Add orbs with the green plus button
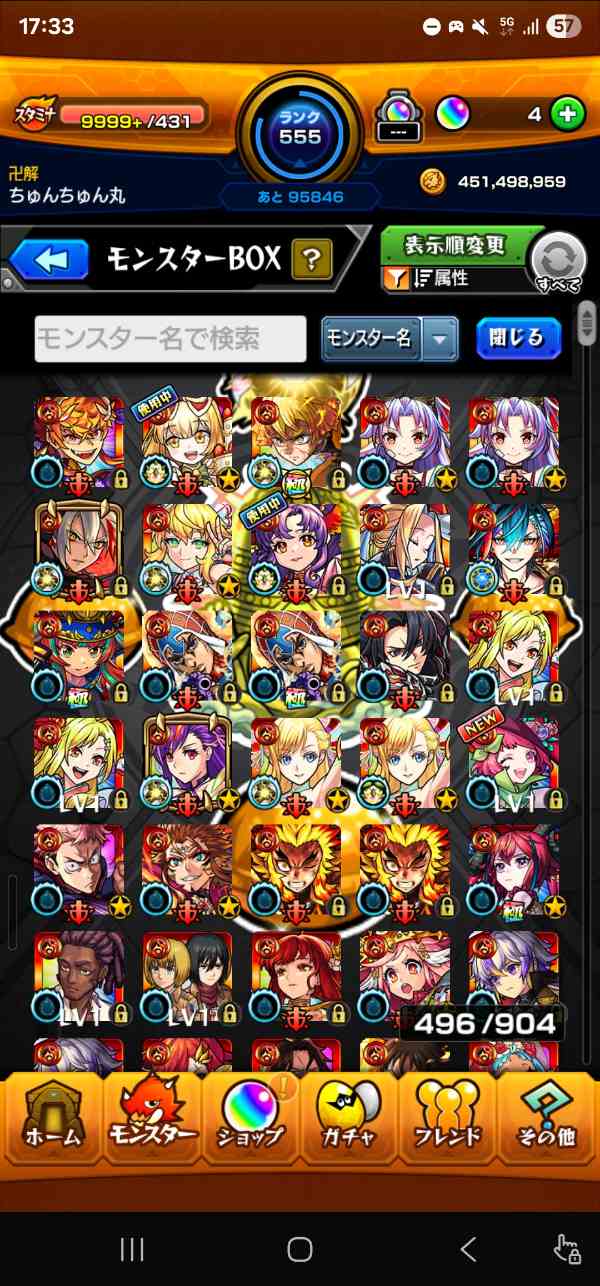 point(568,114)
